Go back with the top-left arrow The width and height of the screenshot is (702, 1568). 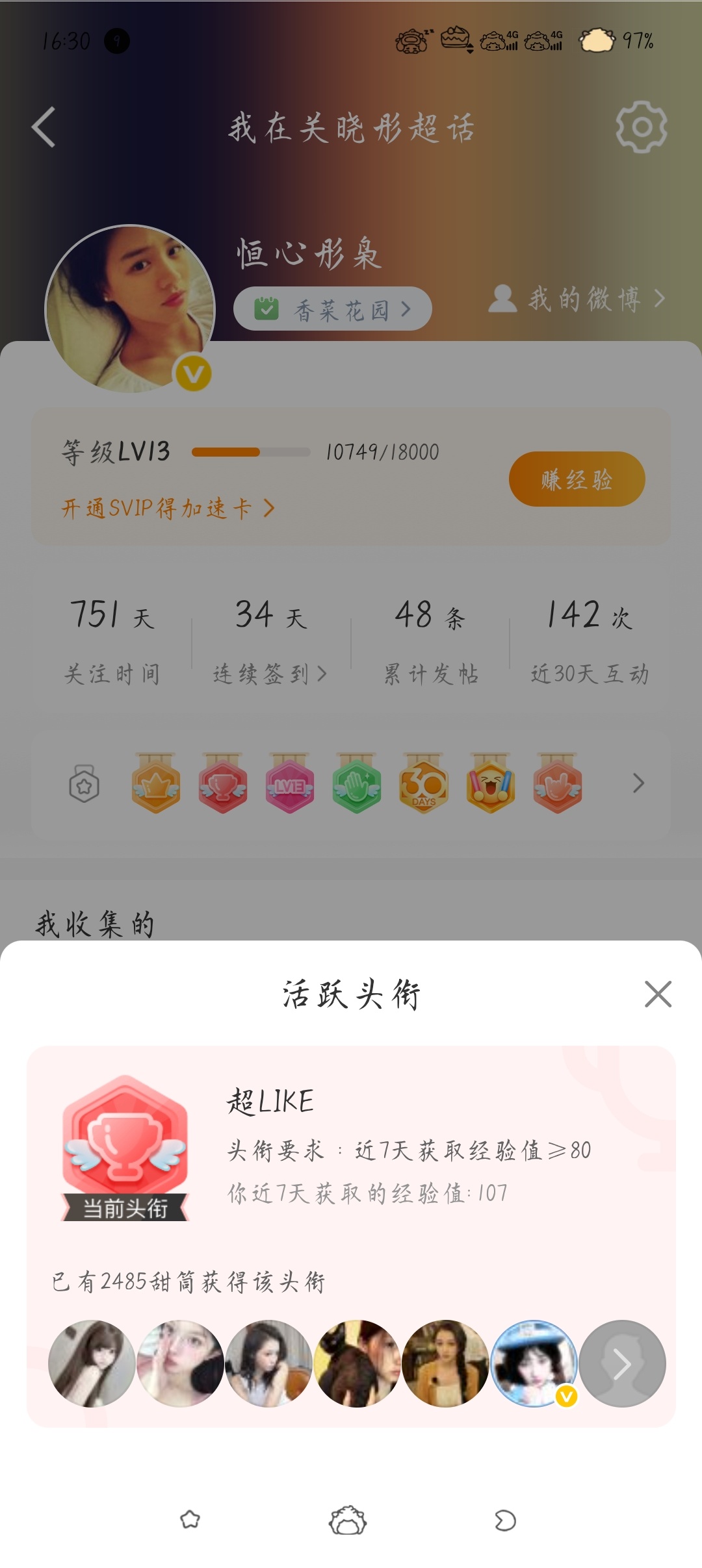pyautogui.click(x=44, y=127)
